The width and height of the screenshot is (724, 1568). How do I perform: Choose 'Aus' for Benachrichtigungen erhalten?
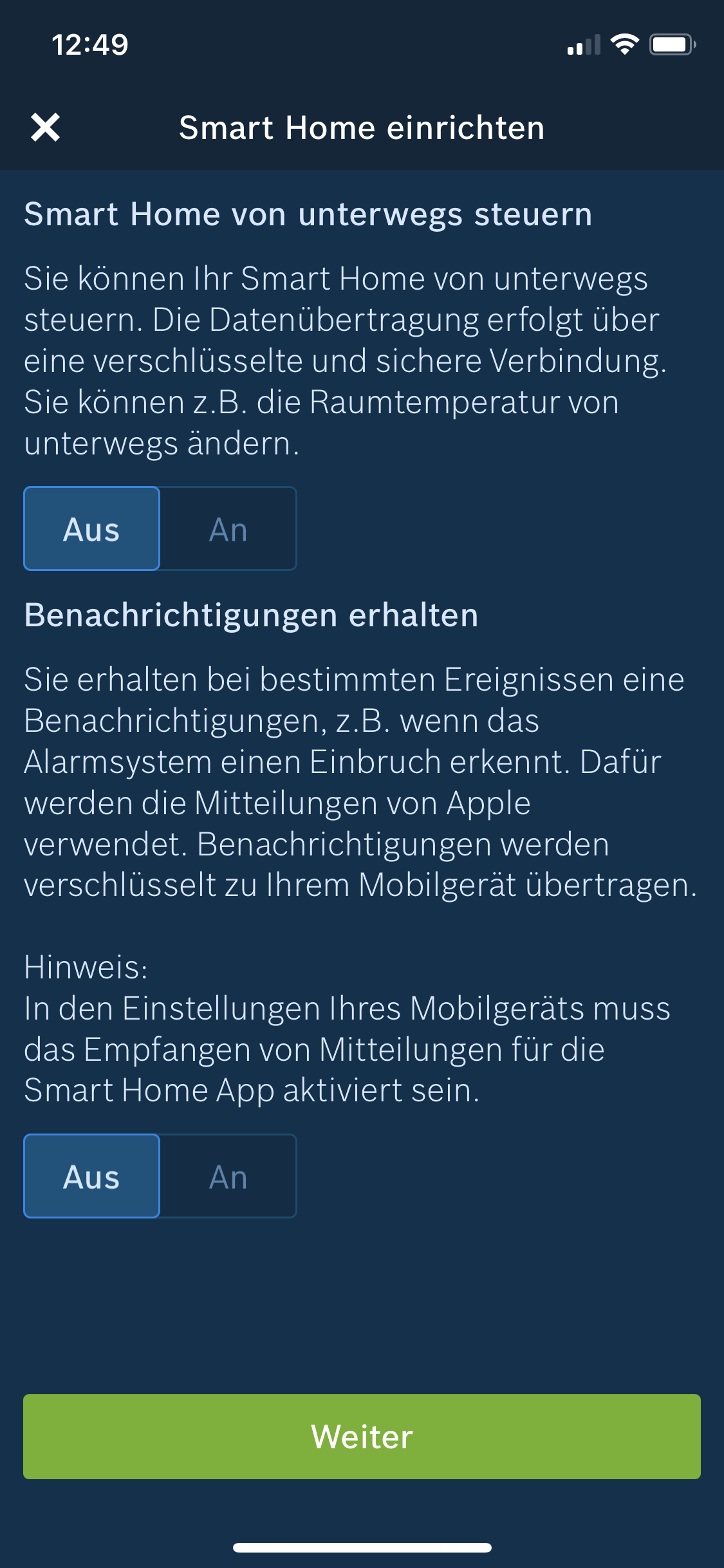tap(92, 1177)
